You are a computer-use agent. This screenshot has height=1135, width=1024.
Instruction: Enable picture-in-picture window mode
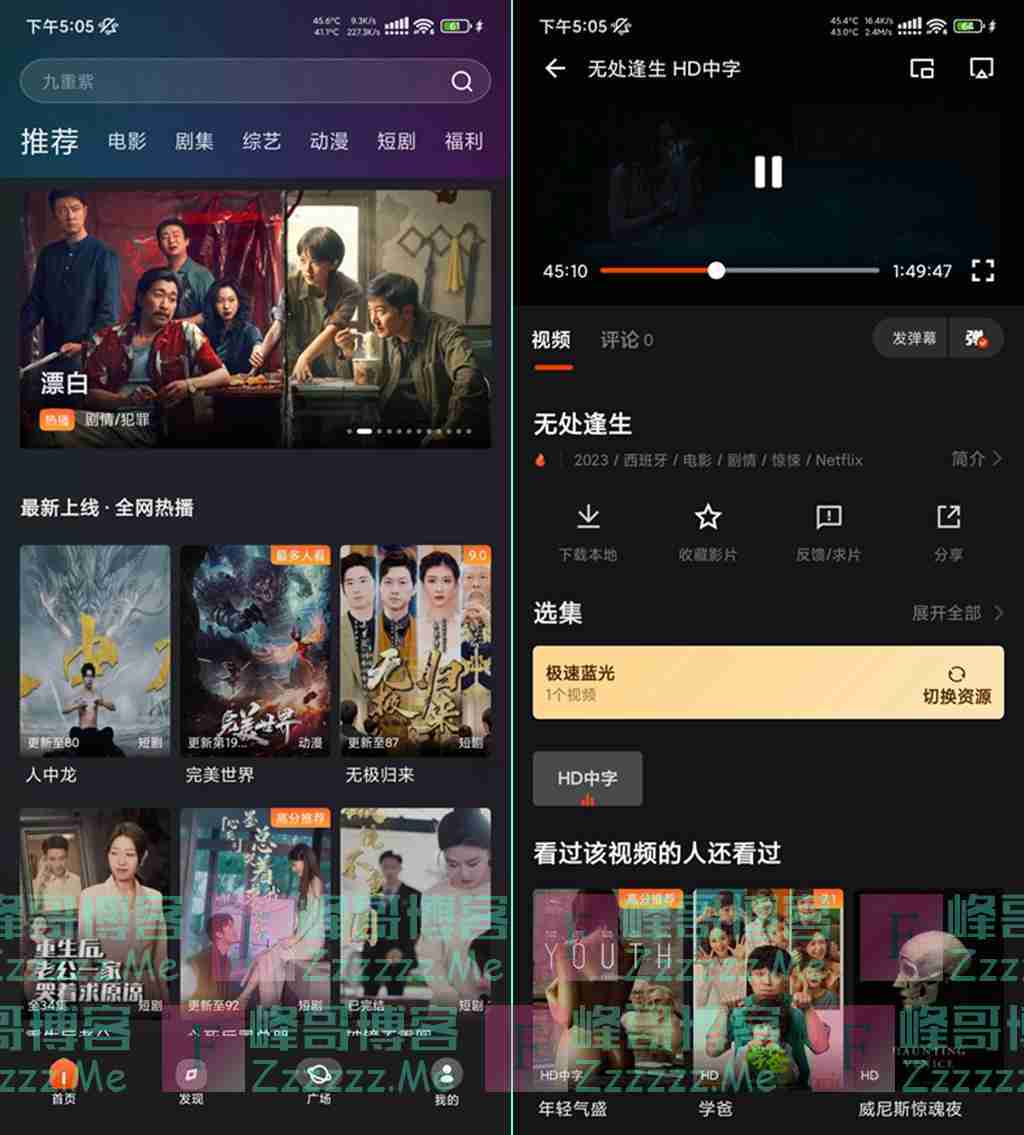point(922,68)
